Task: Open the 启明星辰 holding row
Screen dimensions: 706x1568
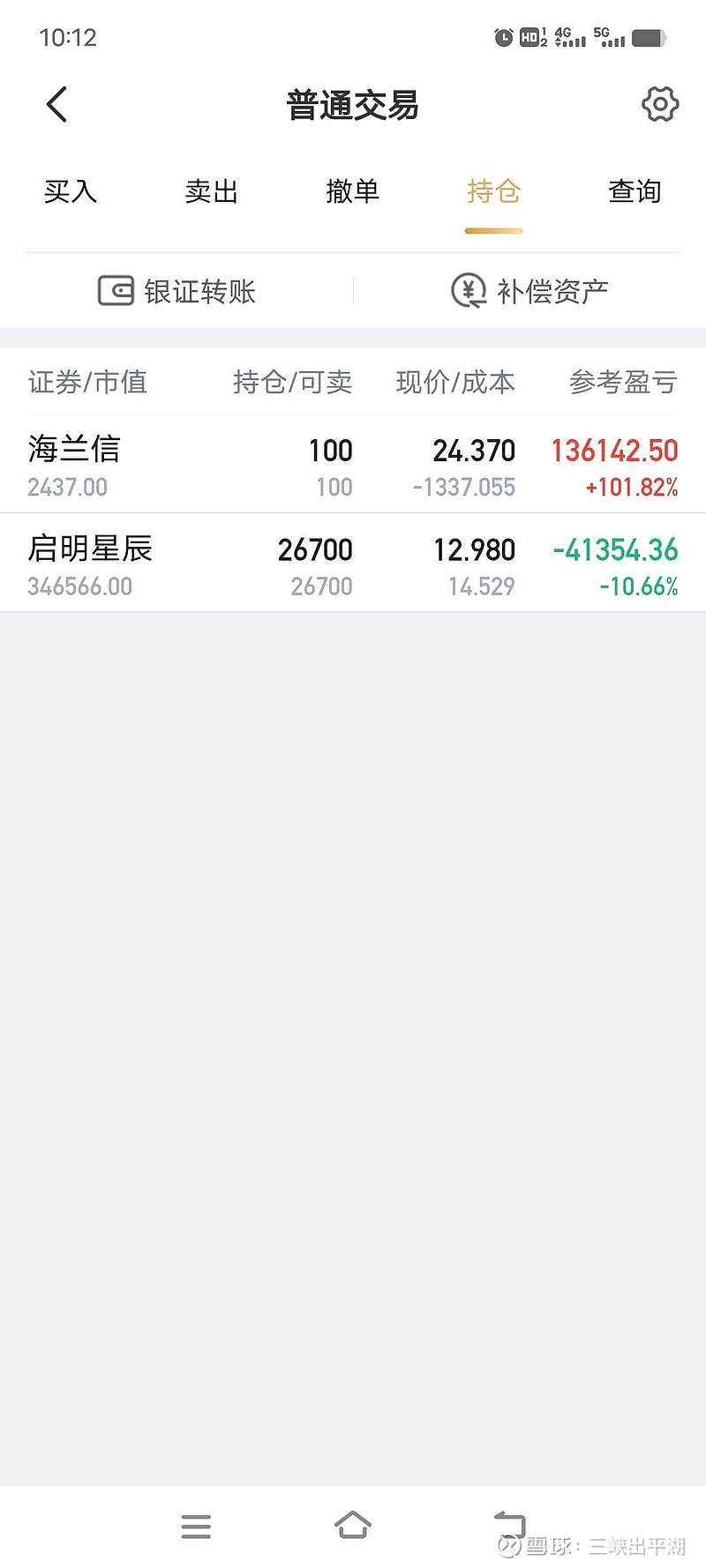Action: tap(353, 564)
